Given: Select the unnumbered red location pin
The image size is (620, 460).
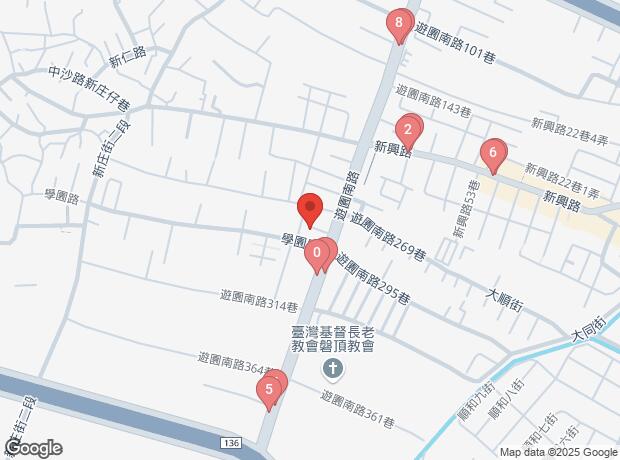Looking at the screenshot, I should click(310, 209).
